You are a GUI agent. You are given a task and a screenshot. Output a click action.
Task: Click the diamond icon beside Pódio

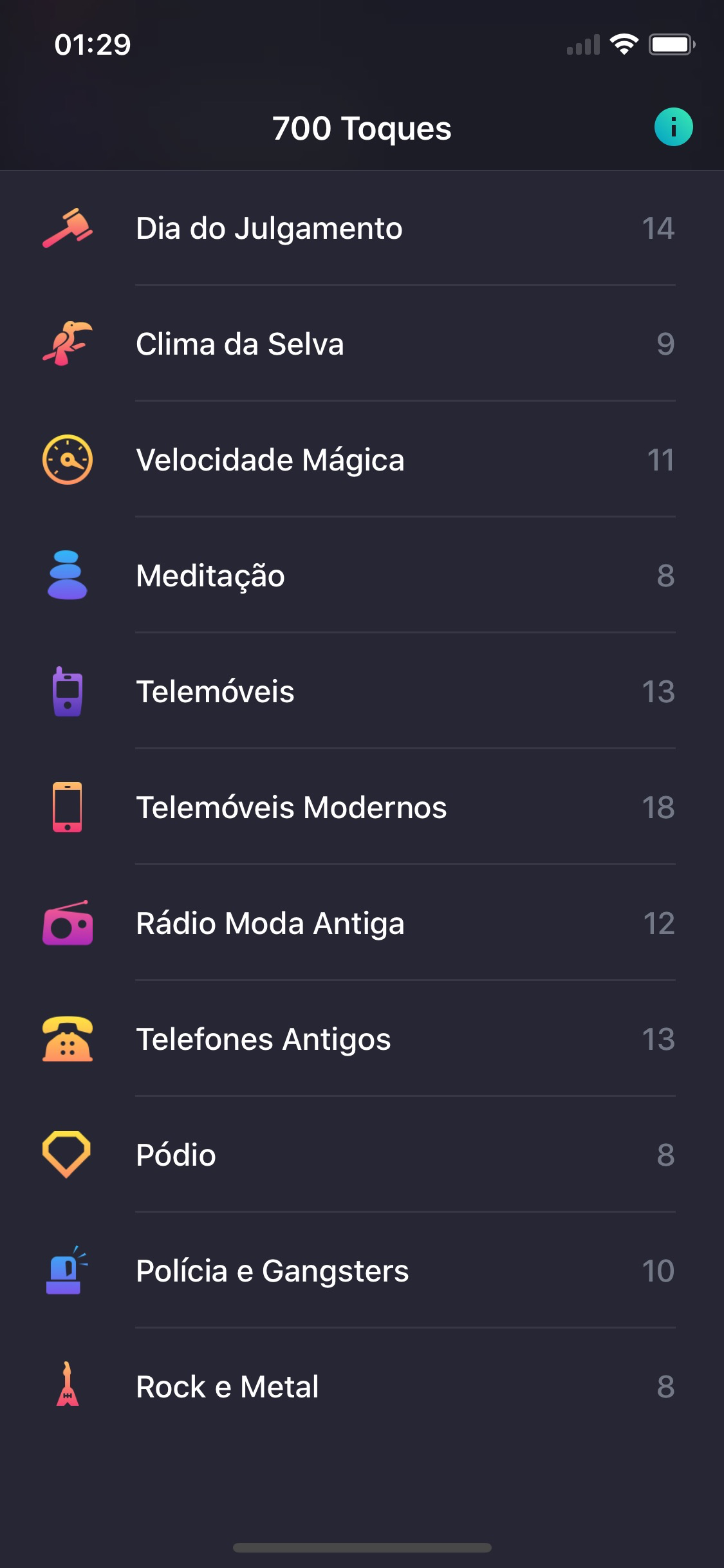(x=68, y=1155)
